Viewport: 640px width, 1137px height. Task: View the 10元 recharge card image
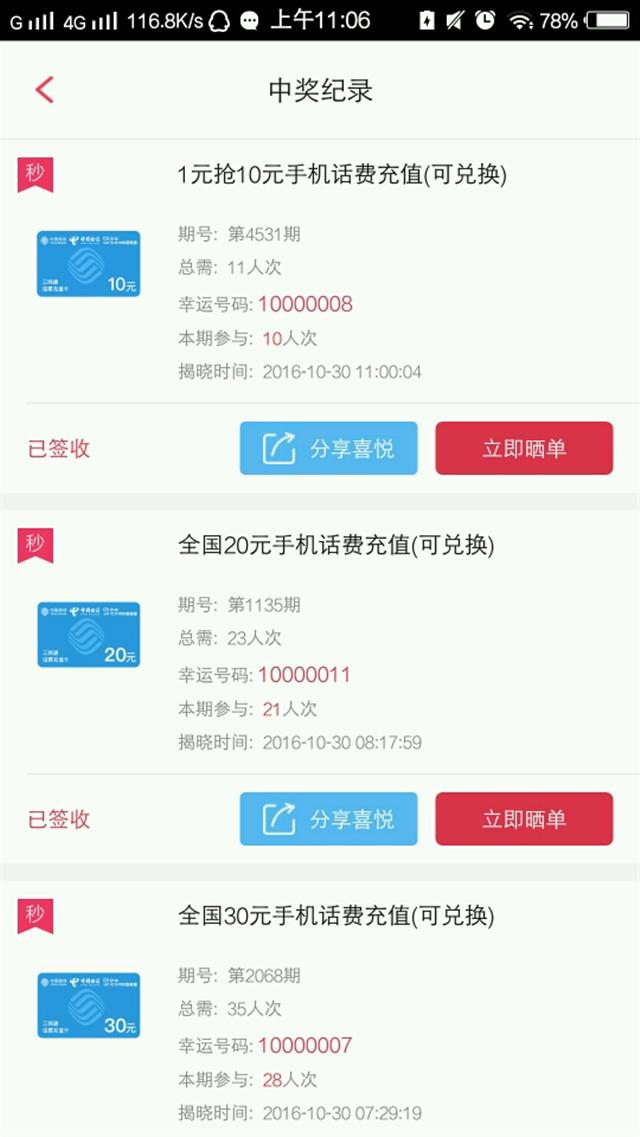(88, 264)
